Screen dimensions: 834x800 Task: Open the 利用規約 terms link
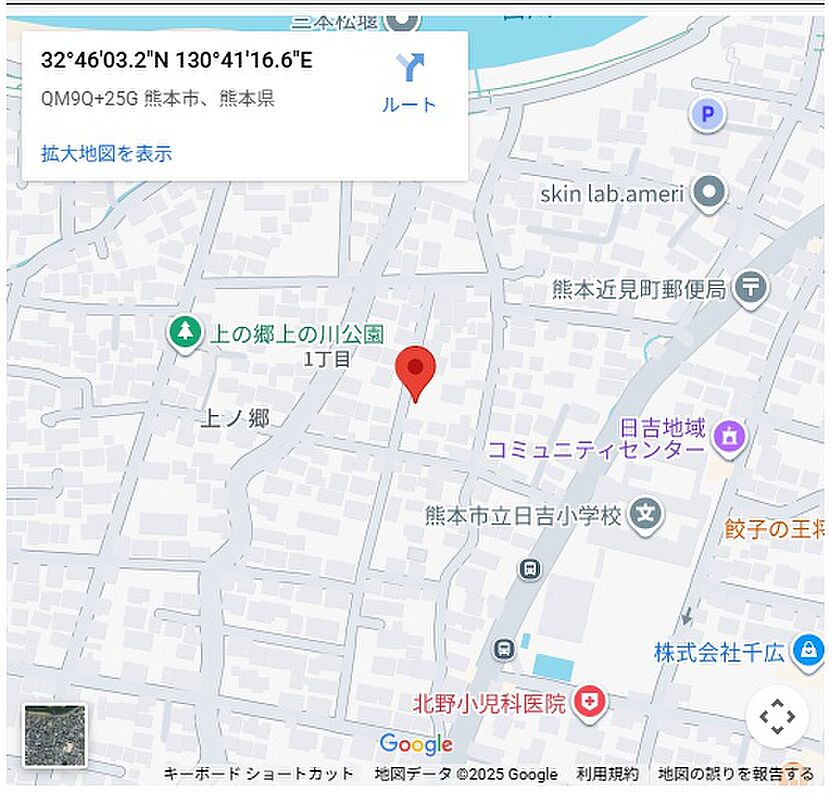pyautogui.click(x=607, y=774)
